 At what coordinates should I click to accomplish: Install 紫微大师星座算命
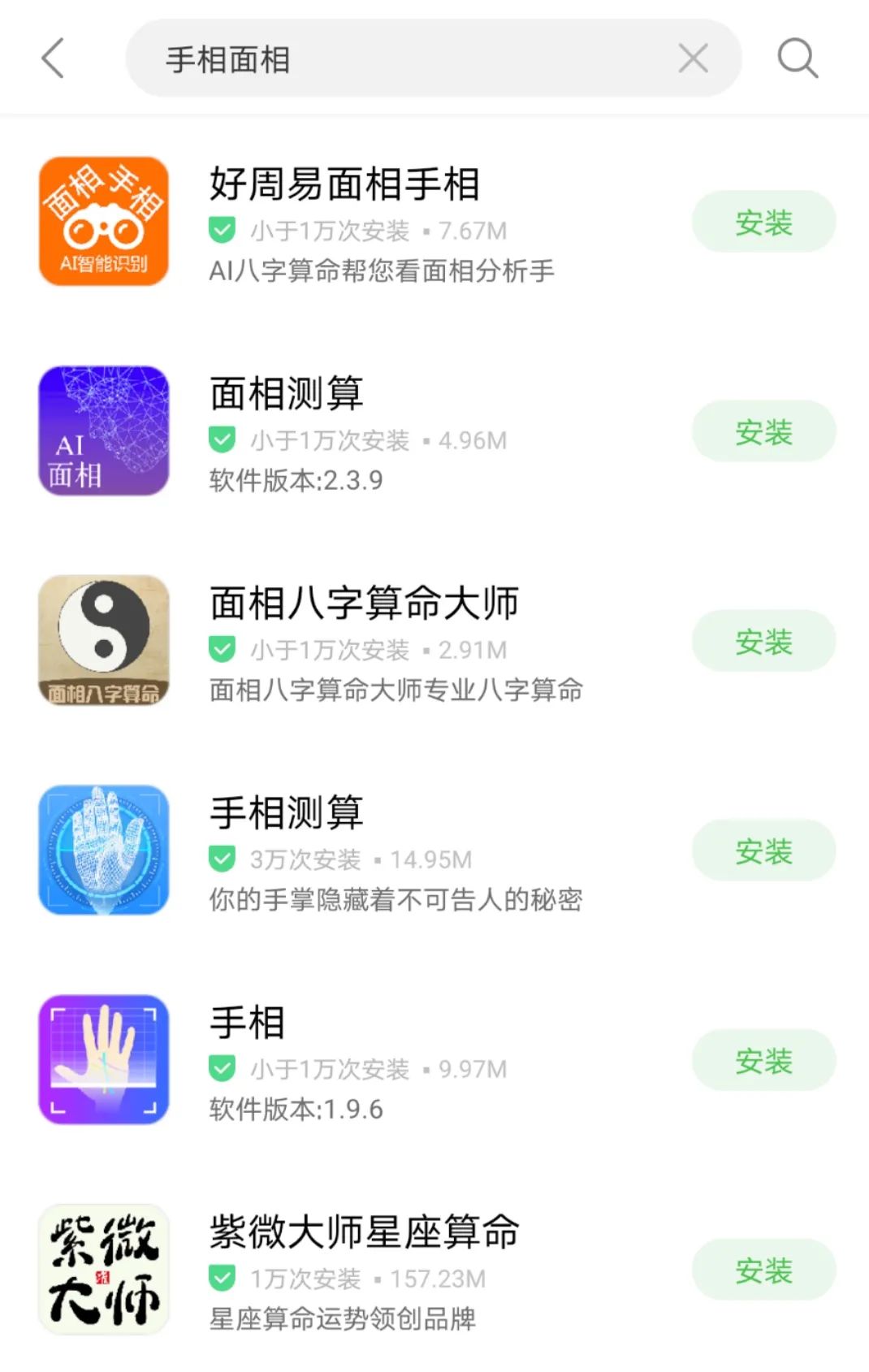[763, 1270]
